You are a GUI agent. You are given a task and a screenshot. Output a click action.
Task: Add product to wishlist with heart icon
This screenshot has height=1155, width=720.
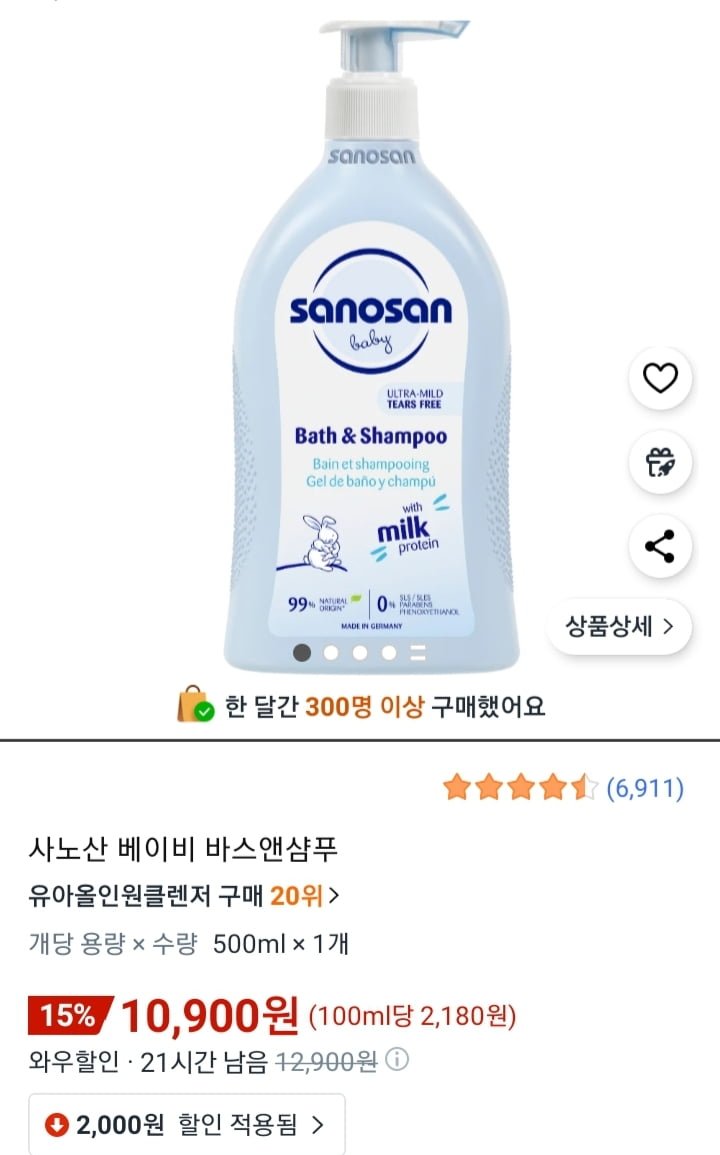click(660, 378)
